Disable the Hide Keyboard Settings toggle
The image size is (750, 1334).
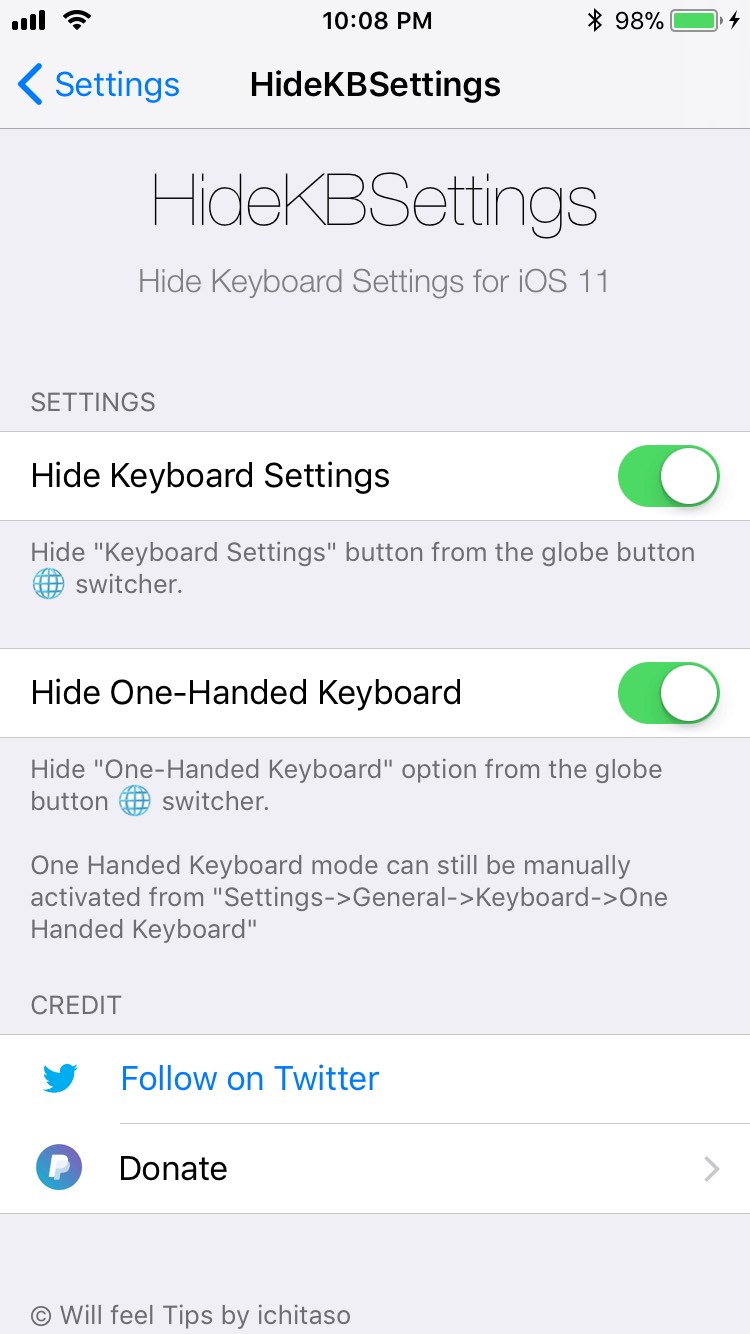click(668, 476)
